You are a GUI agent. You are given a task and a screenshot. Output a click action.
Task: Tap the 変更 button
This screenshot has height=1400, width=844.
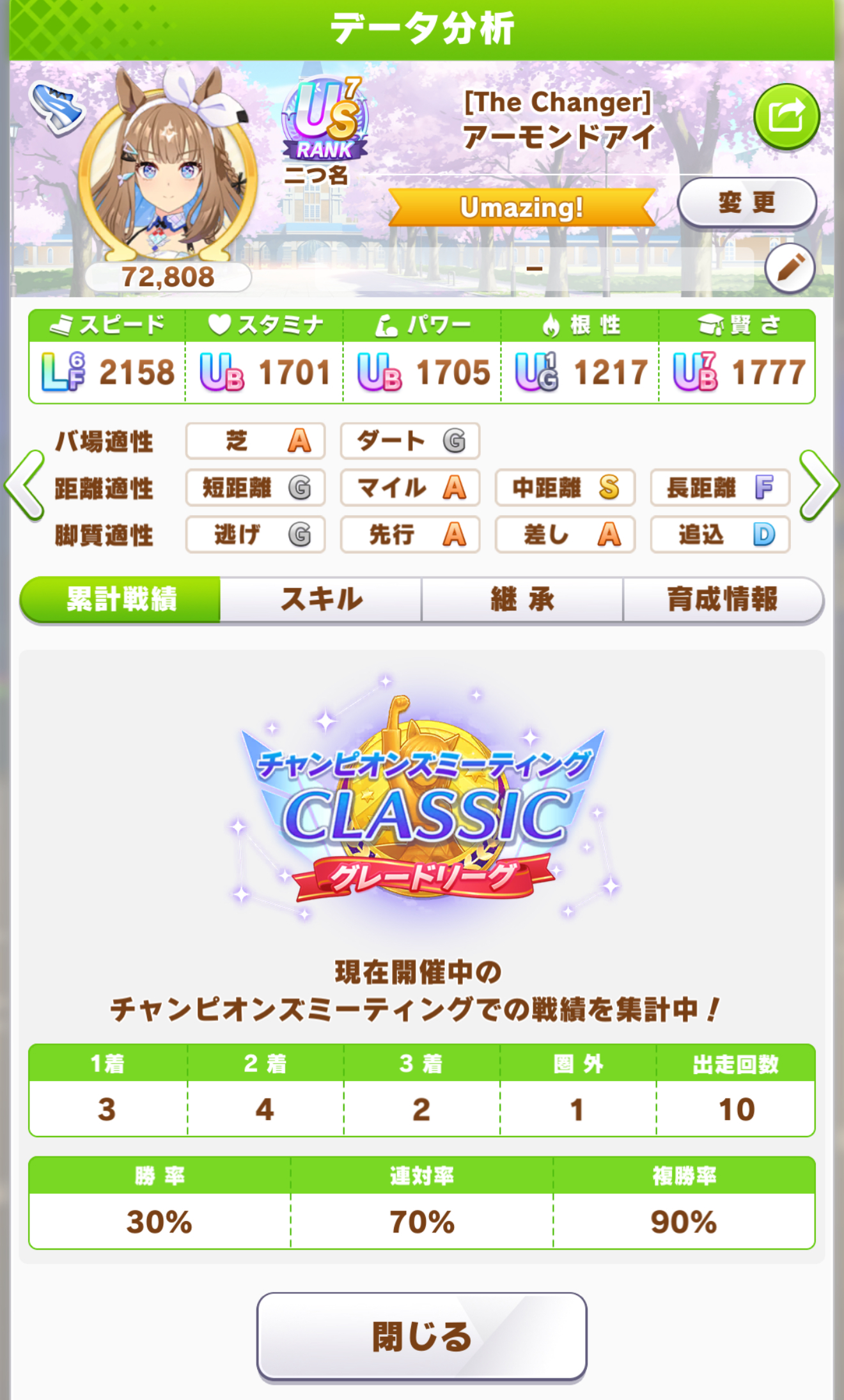746,203
